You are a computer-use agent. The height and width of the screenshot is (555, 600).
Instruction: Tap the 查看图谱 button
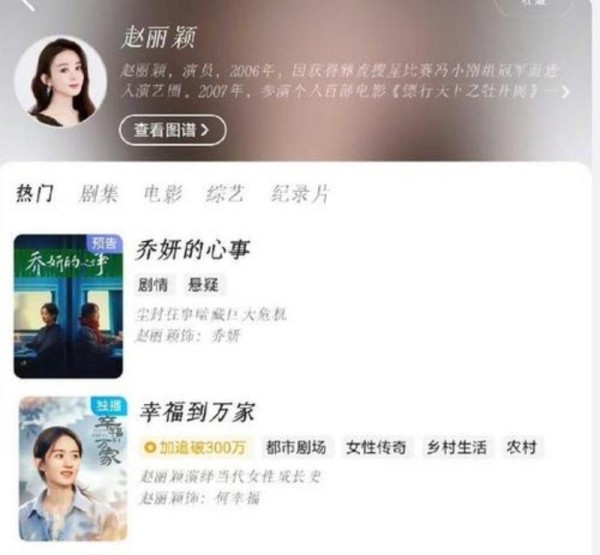[x=172, y=130]
